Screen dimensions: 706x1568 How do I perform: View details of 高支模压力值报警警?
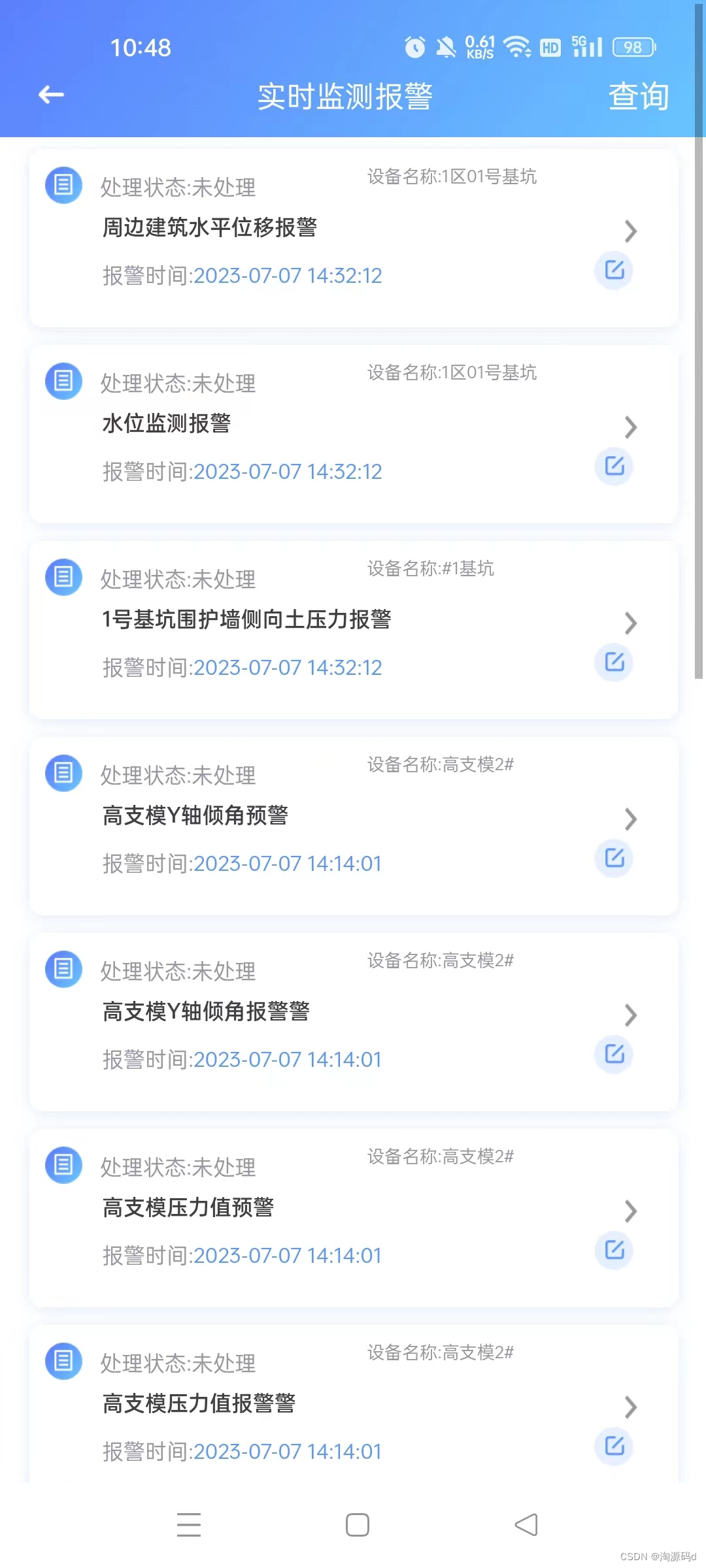click(630, 1407)
